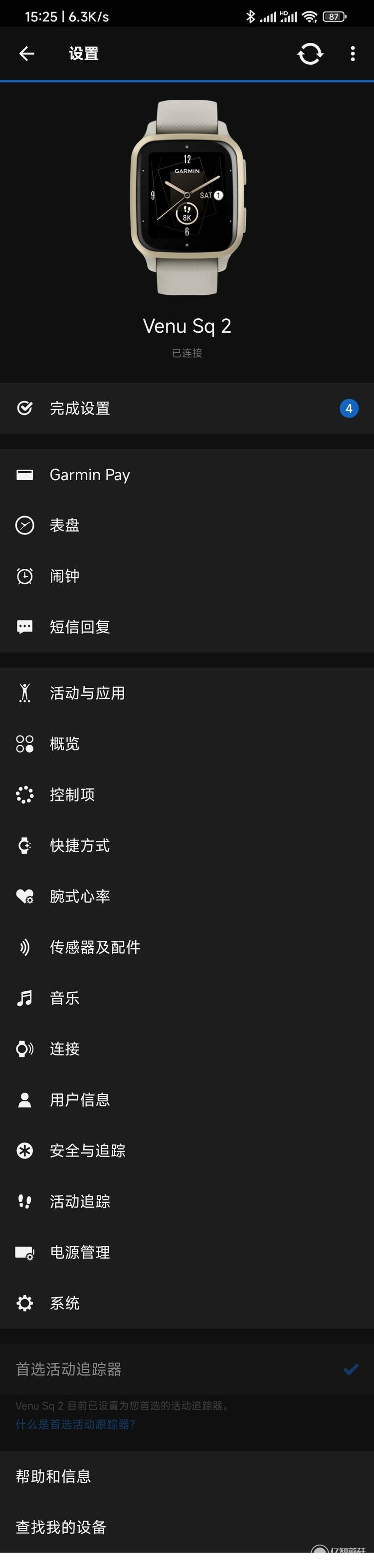Open 用户信息 settings
The height and width of the screenshot is (1568, 374).
[x=187, y=1100]
